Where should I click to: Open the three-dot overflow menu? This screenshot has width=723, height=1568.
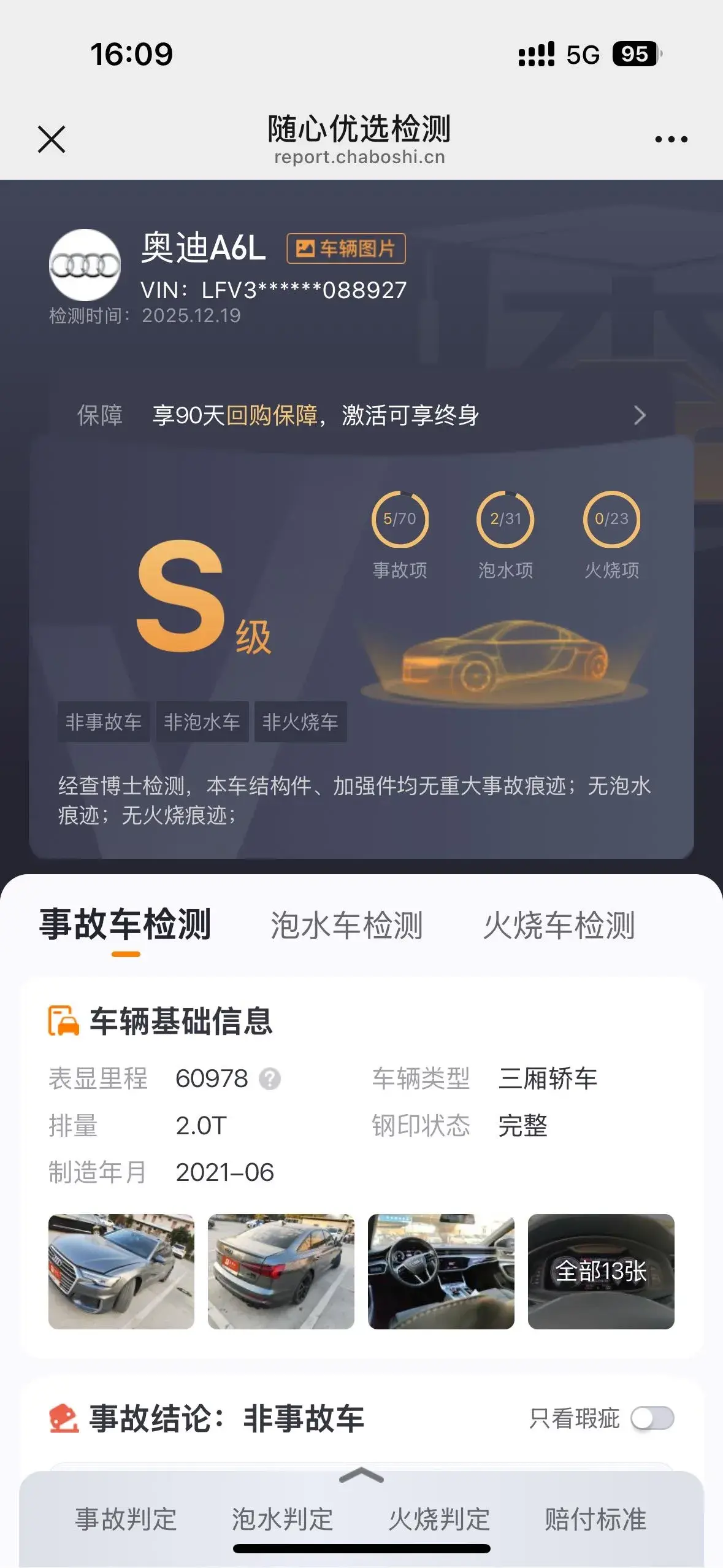tap(671, 139)
